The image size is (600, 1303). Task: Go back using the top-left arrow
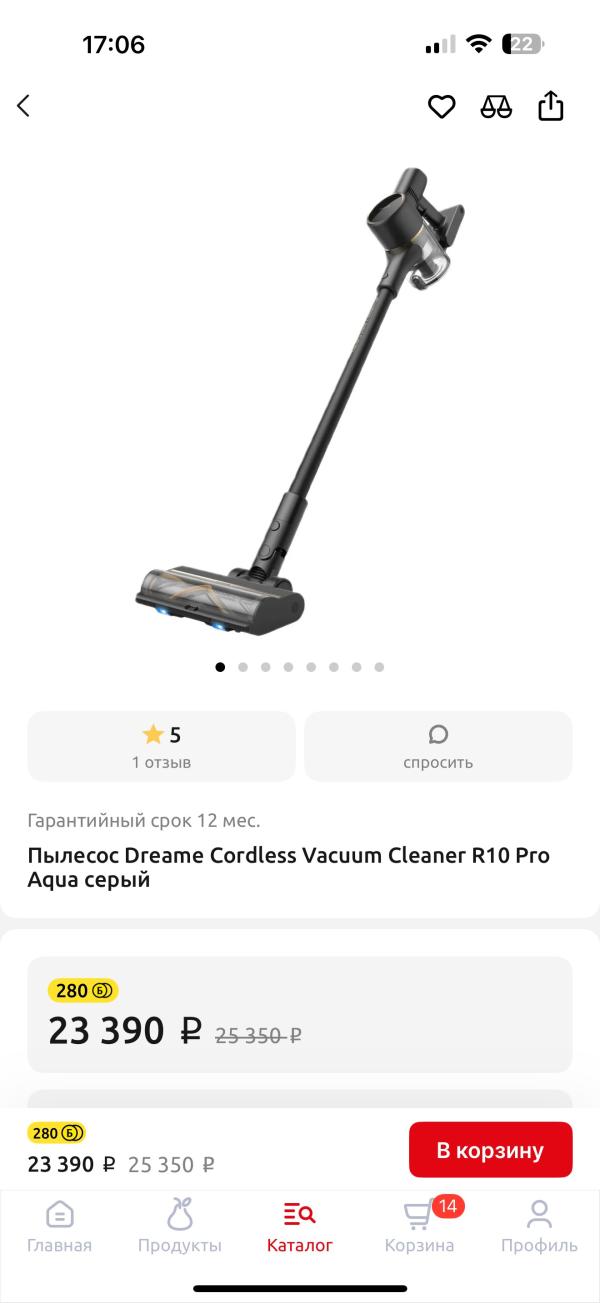[24, 106]
